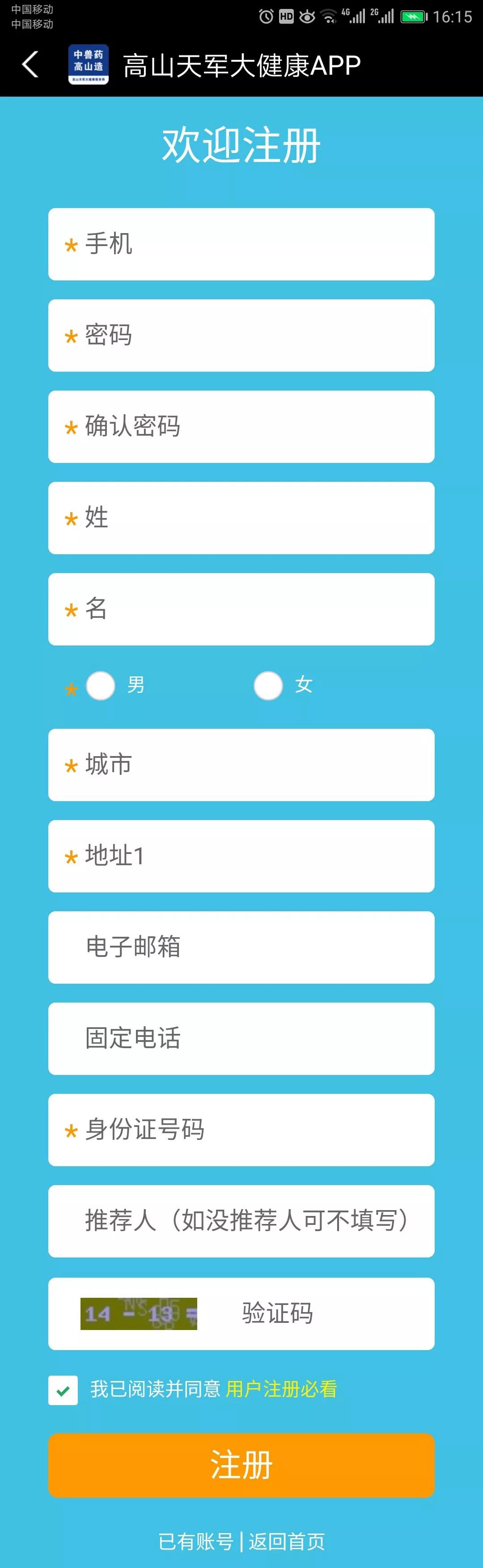The width and height of the screenshot is (483, 1568).
Task: Select the 确认密码 confirm password field
Action: pos(241,427)
